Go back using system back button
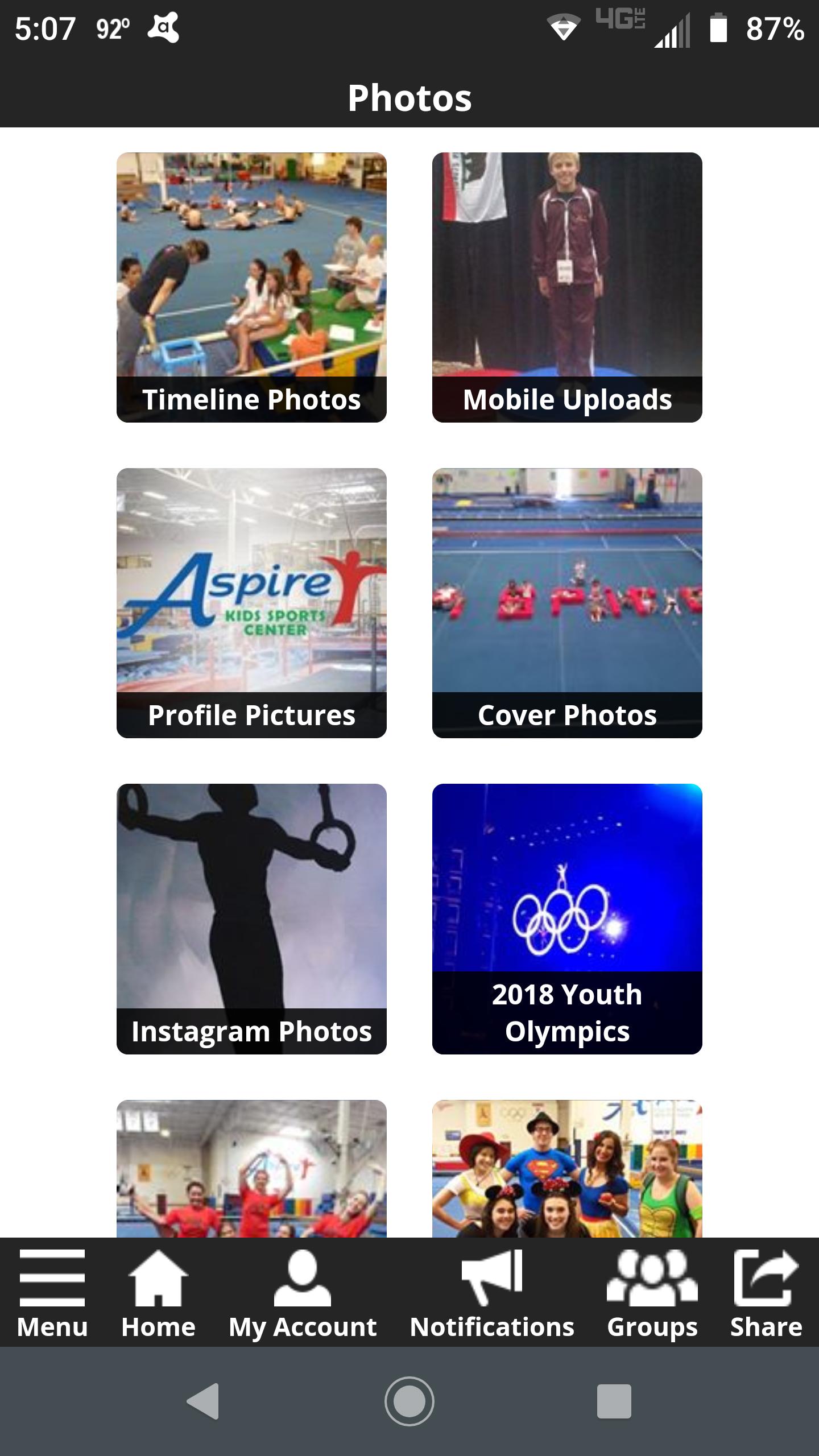The image size is (819, 1456). pos(204,1401)
